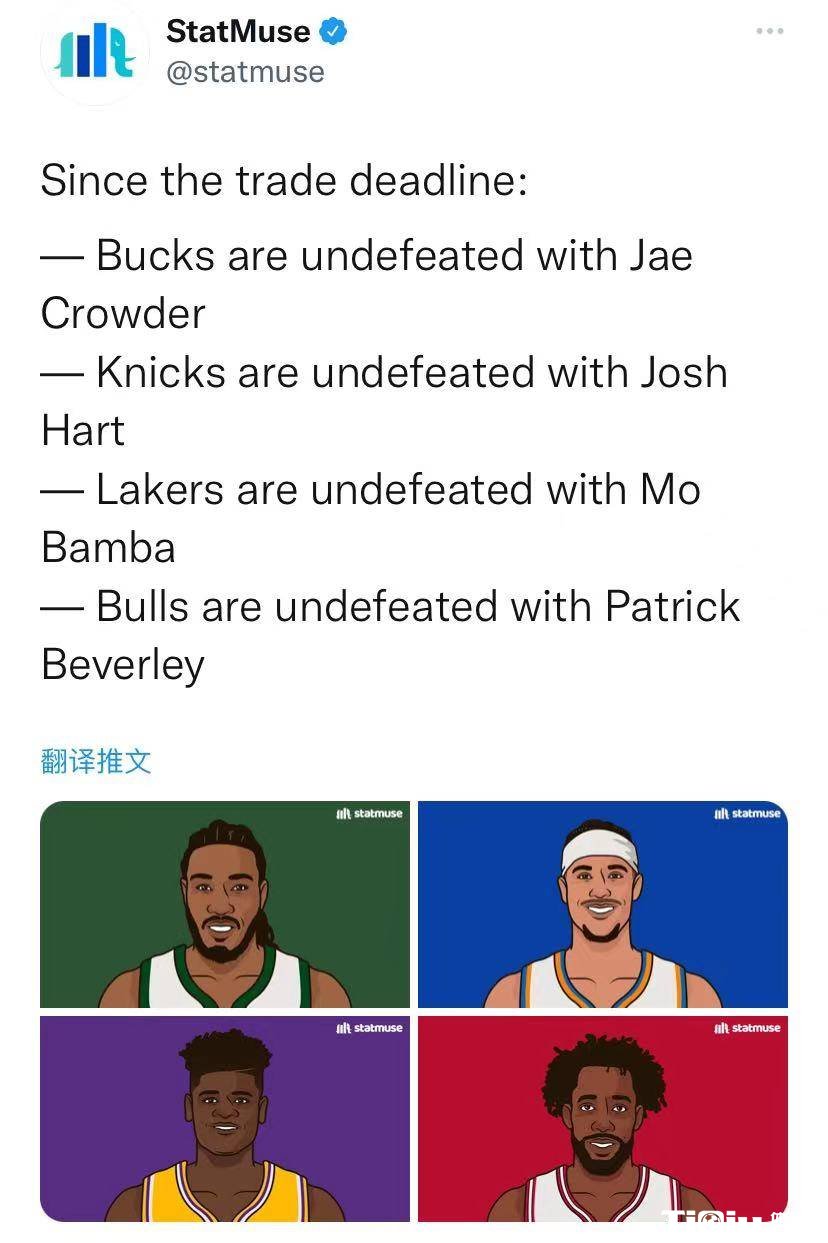Screen dimensions: 828x1243
Task: Open the StatMuse profile picture
Action: 94,55
